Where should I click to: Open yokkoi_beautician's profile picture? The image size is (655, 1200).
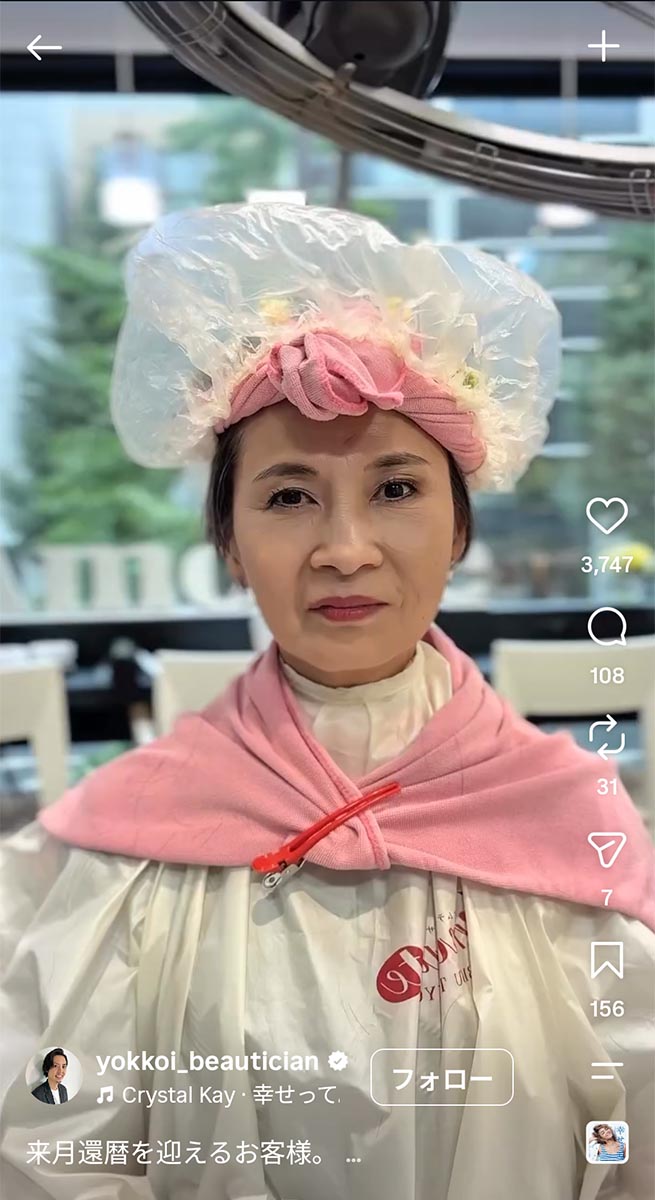click(54, 1076)
